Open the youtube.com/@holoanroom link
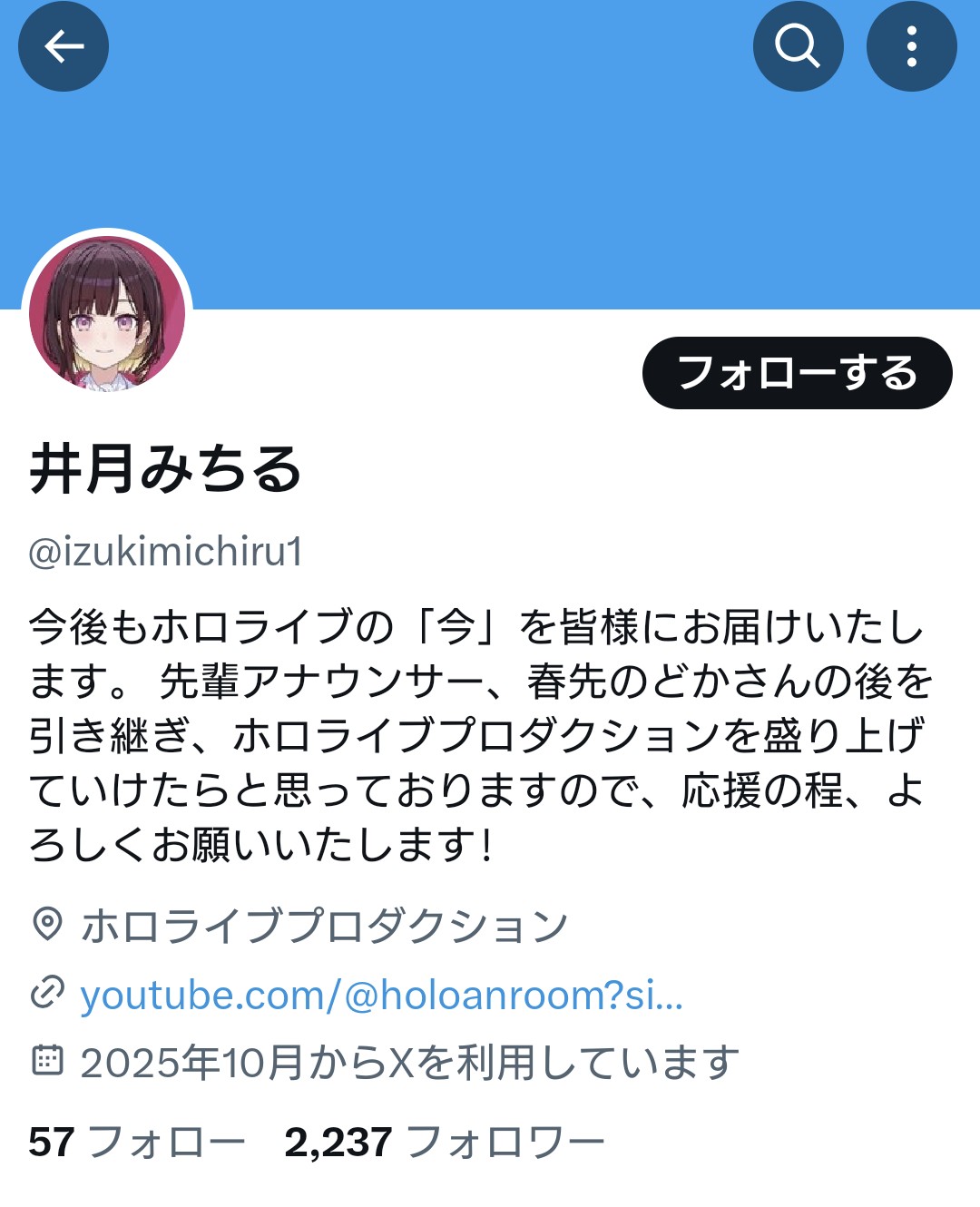 [381, 996]
